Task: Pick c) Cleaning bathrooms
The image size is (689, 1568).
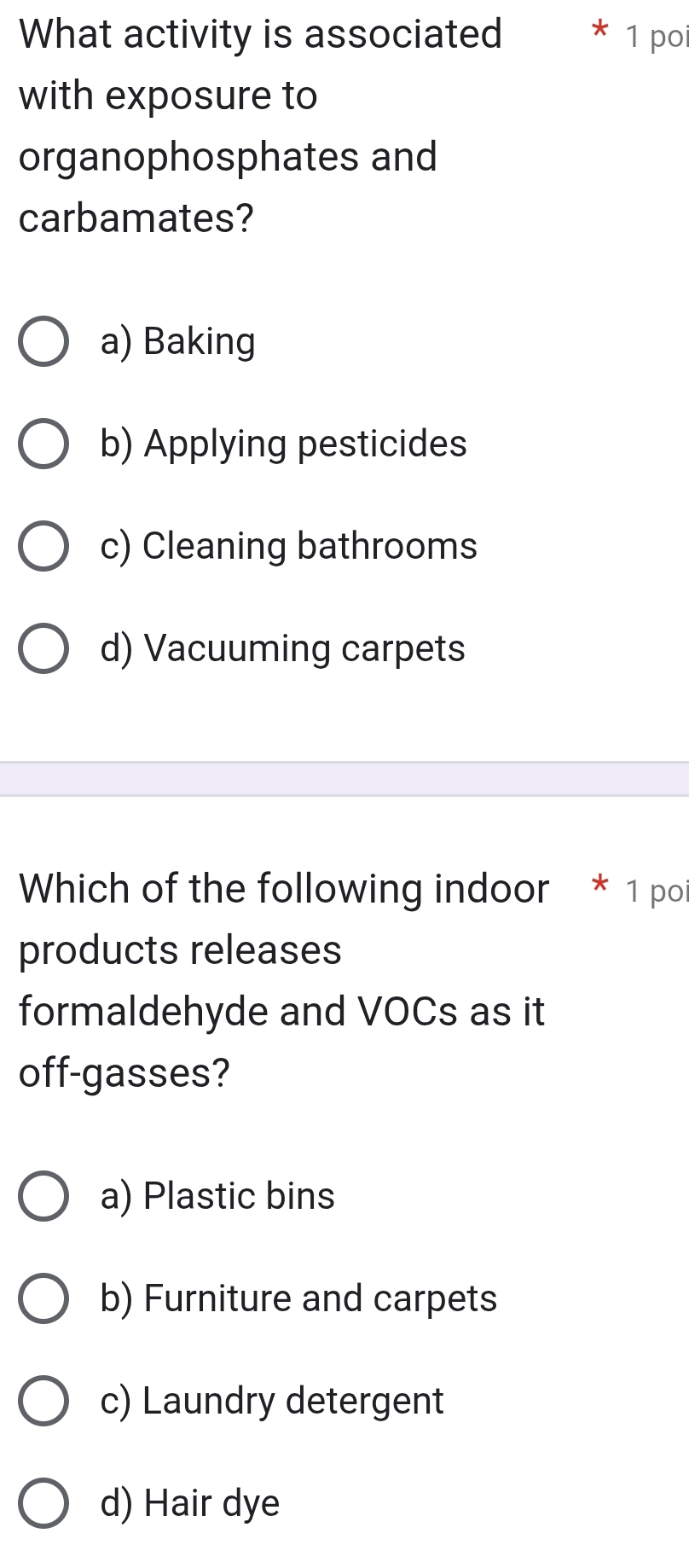Action: click(43, 546)
